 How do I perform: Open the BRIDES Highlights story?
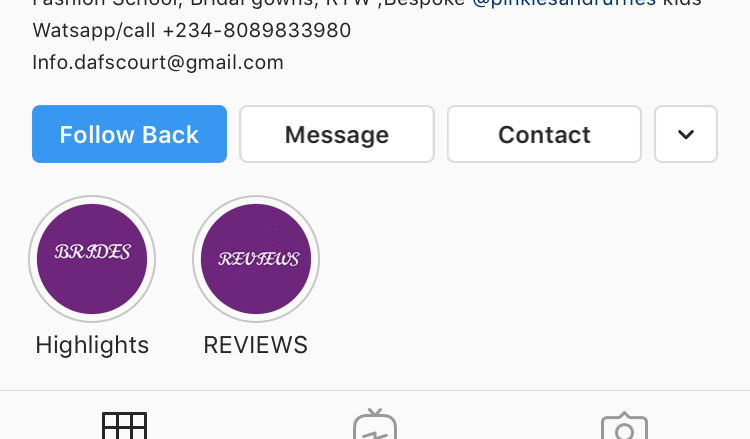point(92,259)
